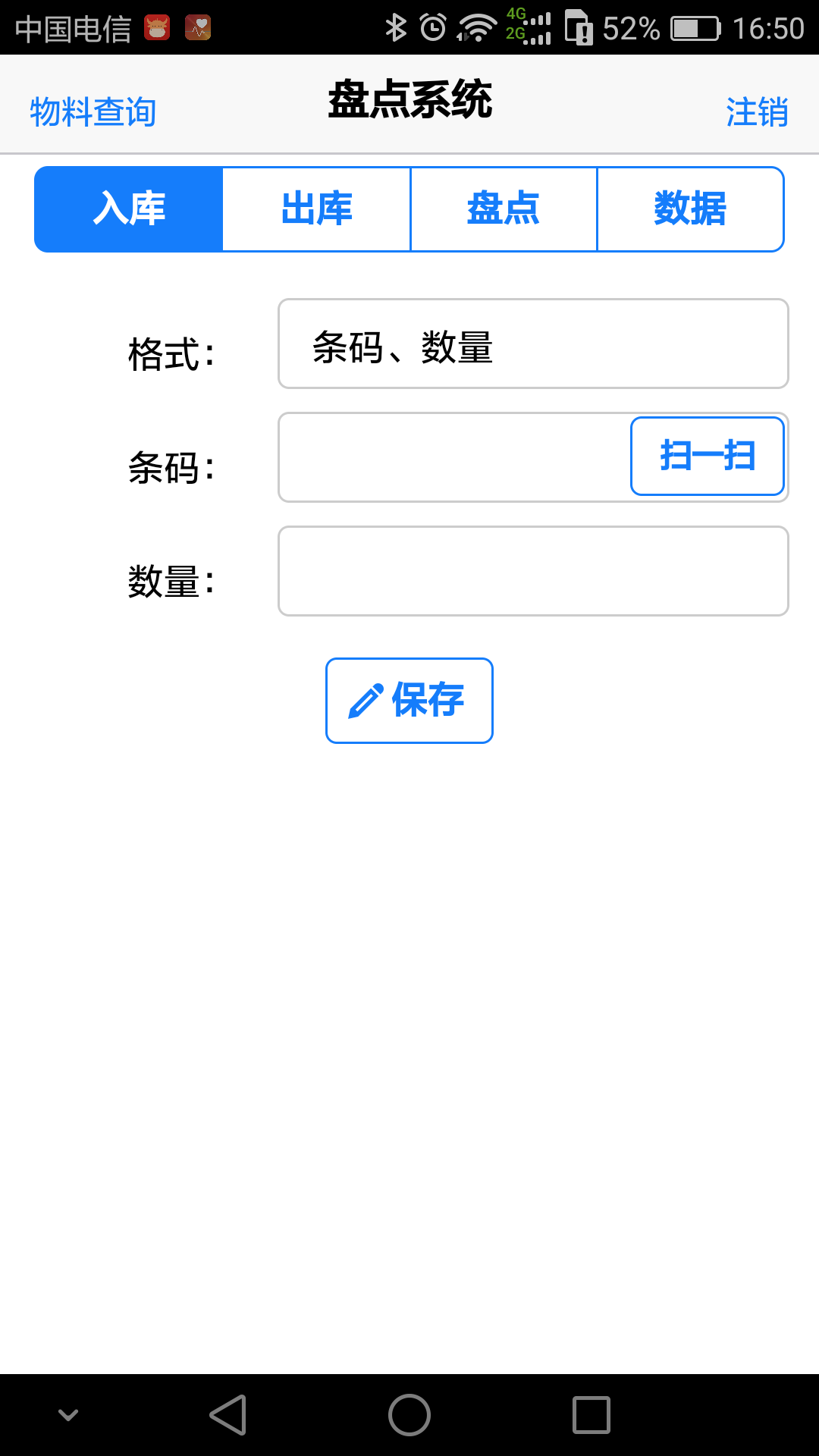Go to the home screen
The width and height of the screenshot is (819, 1456).
(x=409, y=1415)
